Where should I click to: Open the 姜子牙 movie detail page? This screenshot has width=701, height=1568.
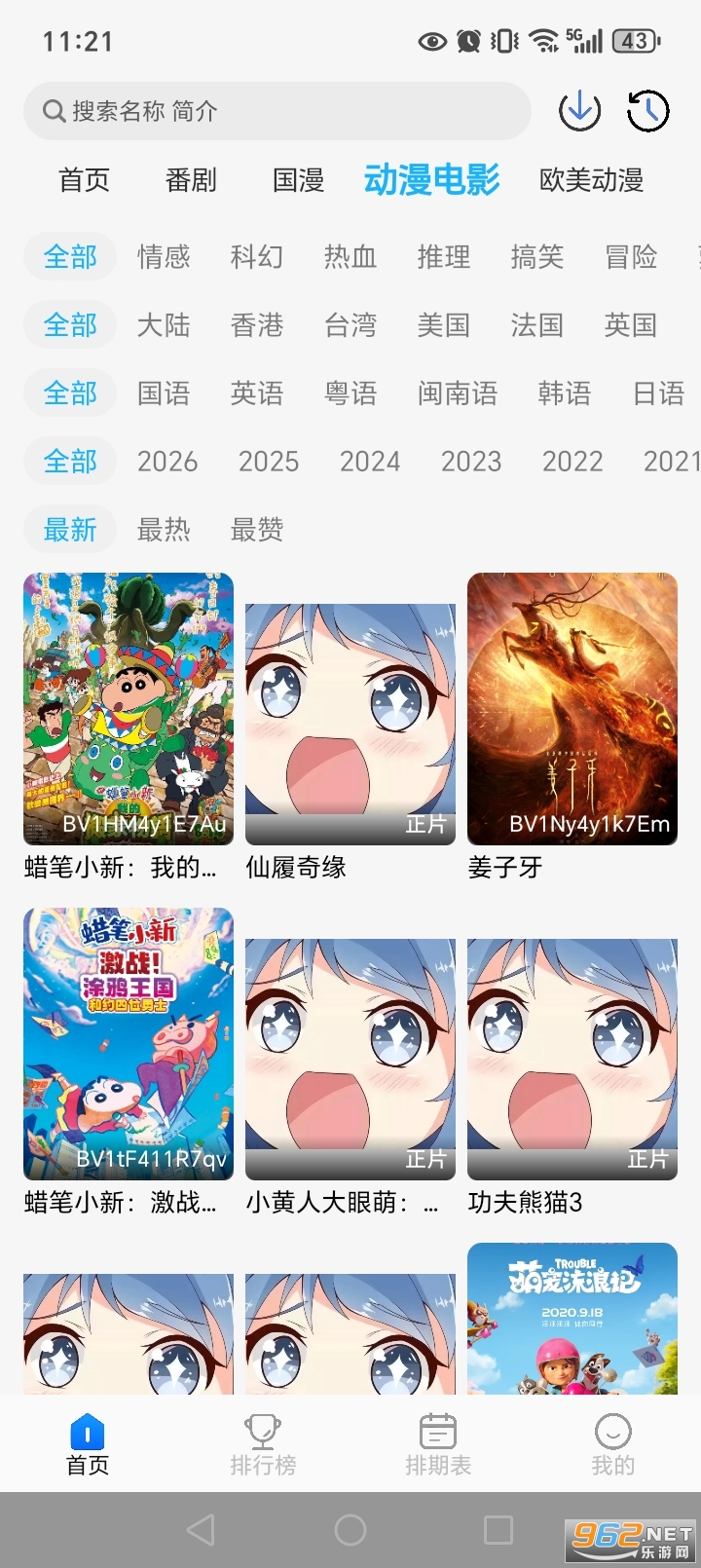572,708
